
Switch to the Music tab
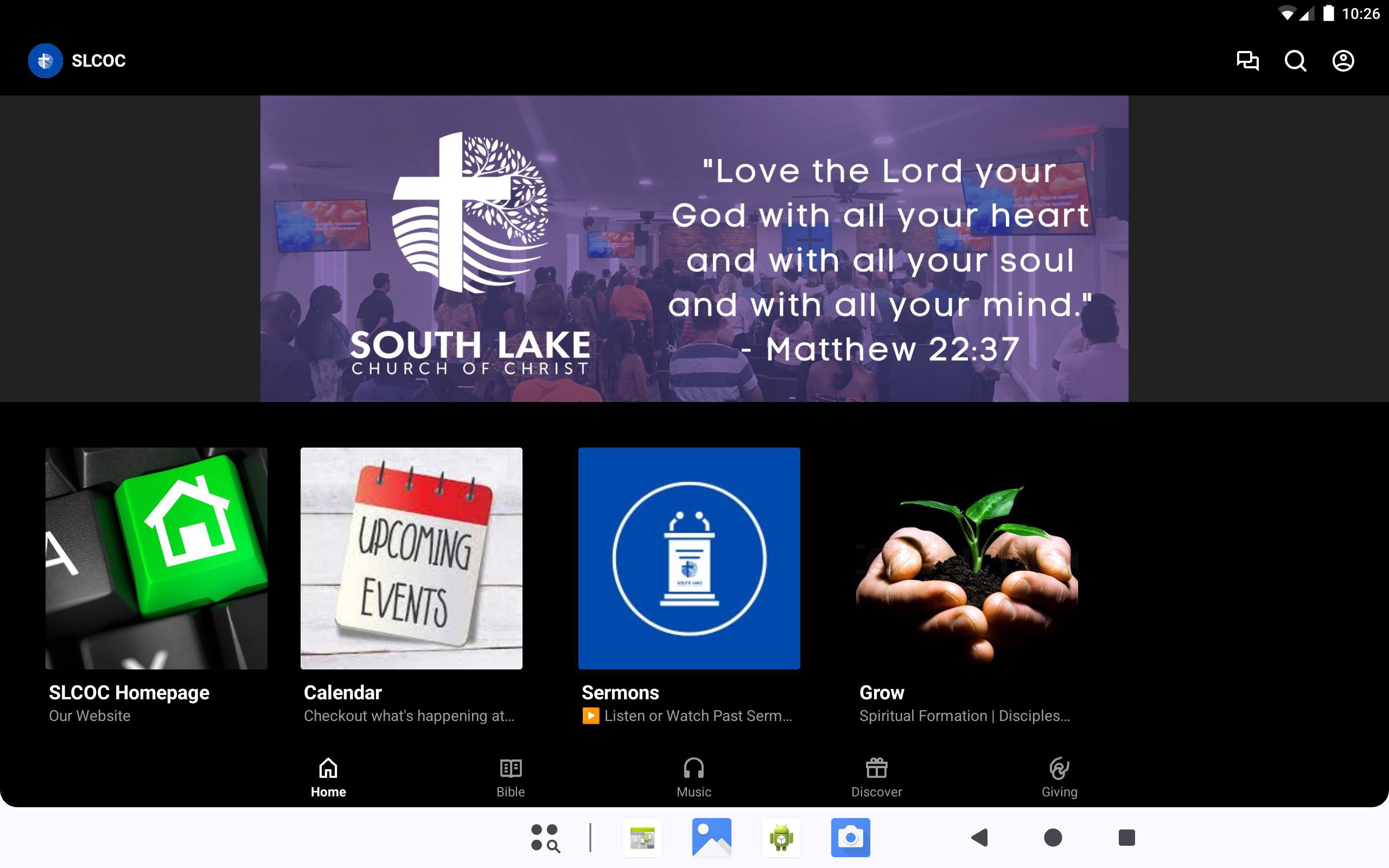coord(693,777)
